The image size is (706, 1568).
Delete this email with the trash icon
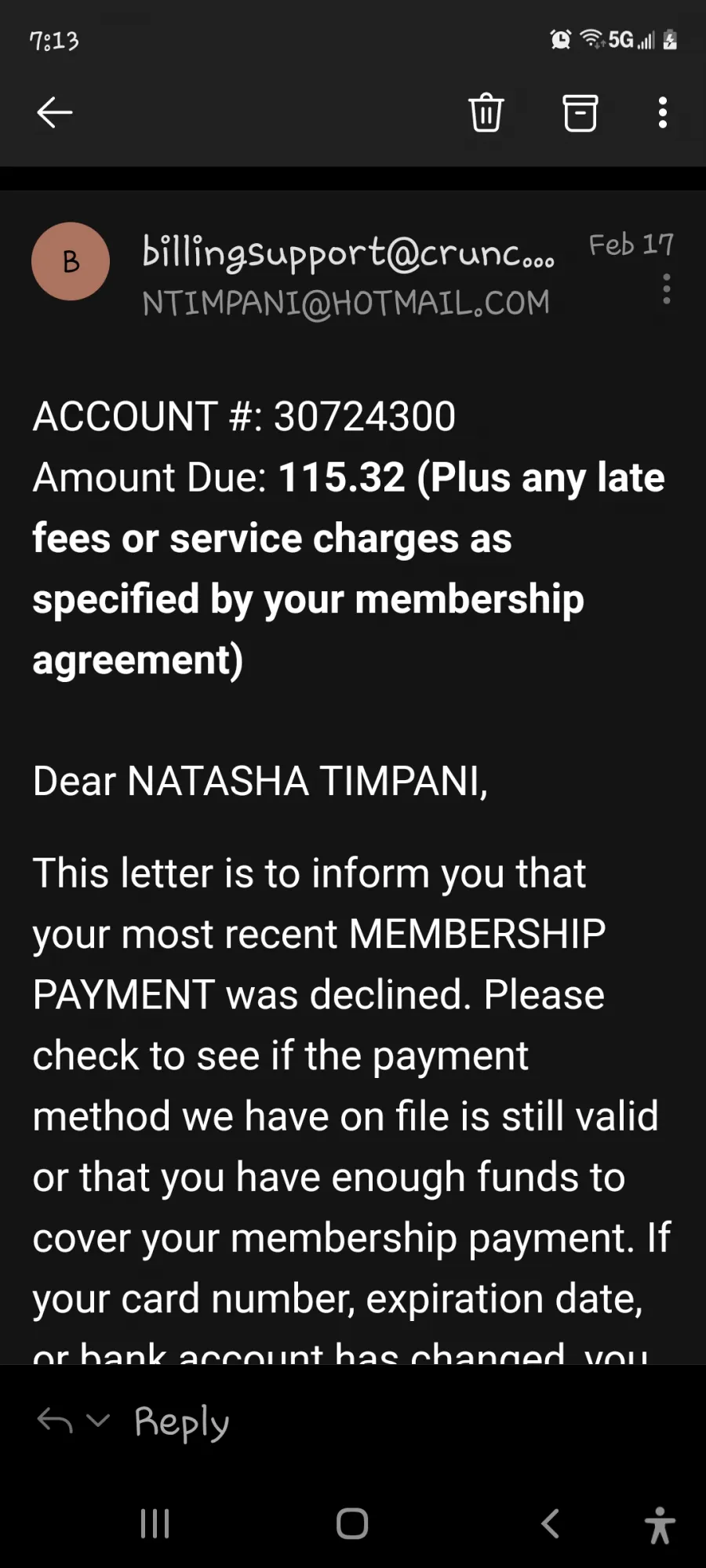point(486,113)
